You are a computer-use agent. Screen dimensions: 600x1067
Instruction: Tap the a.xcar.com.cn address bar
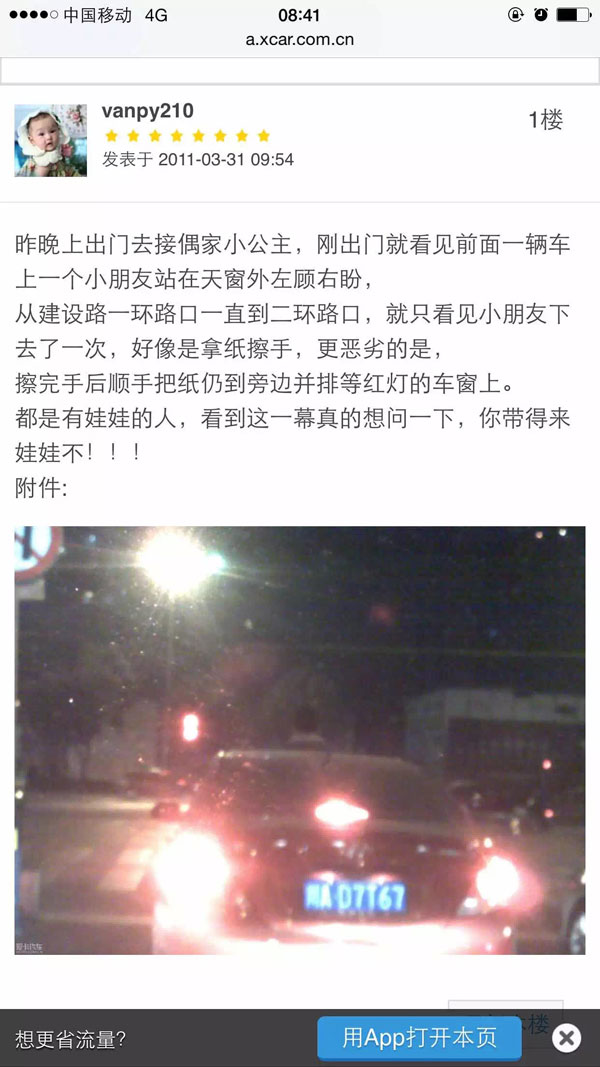299,40
